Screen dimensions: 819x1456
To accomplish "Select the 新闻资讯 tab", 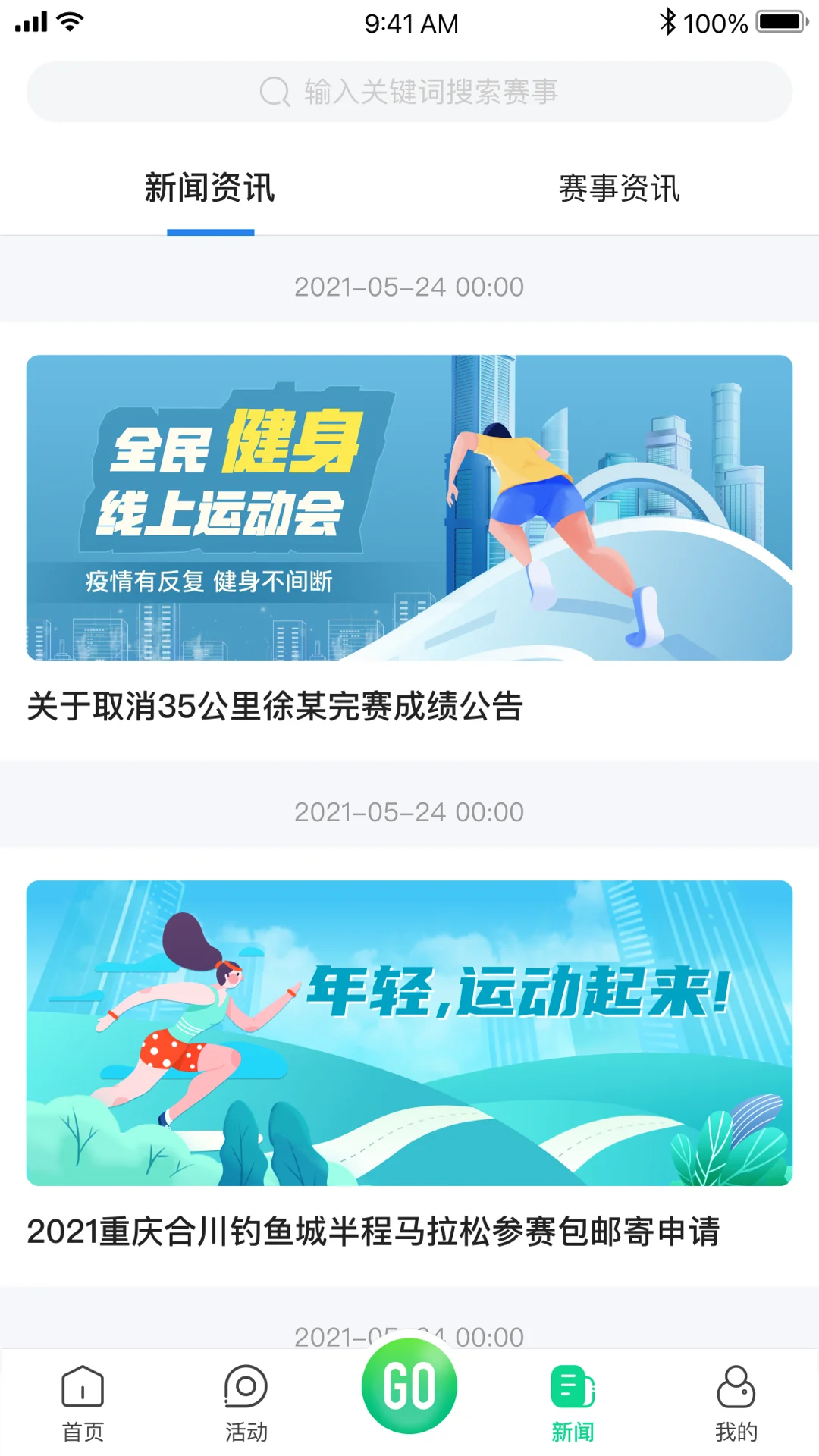I will click(x=210, y=190).
